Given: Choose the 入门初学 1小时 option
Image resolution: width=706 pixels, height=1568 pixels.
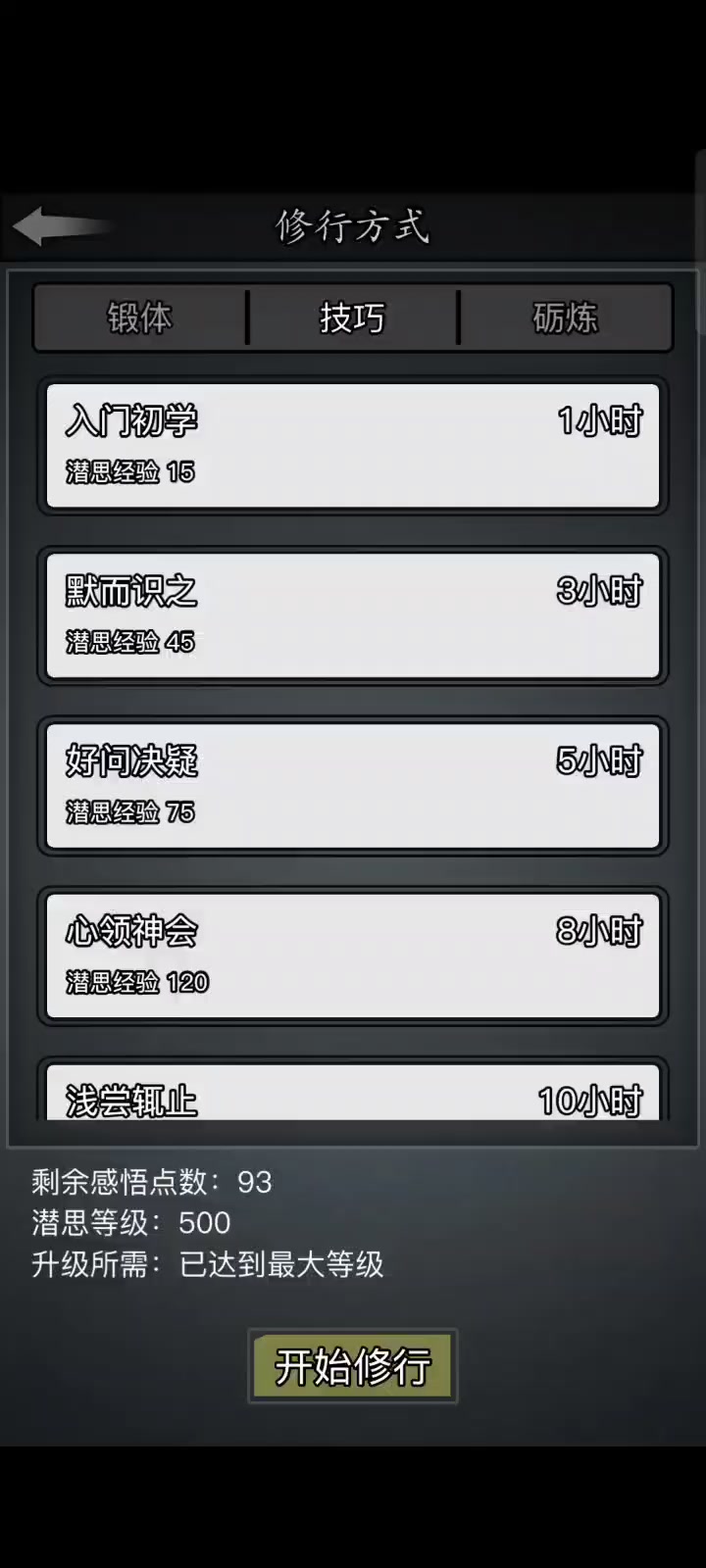Looking at the screenshot, I should tap(353, 446).
